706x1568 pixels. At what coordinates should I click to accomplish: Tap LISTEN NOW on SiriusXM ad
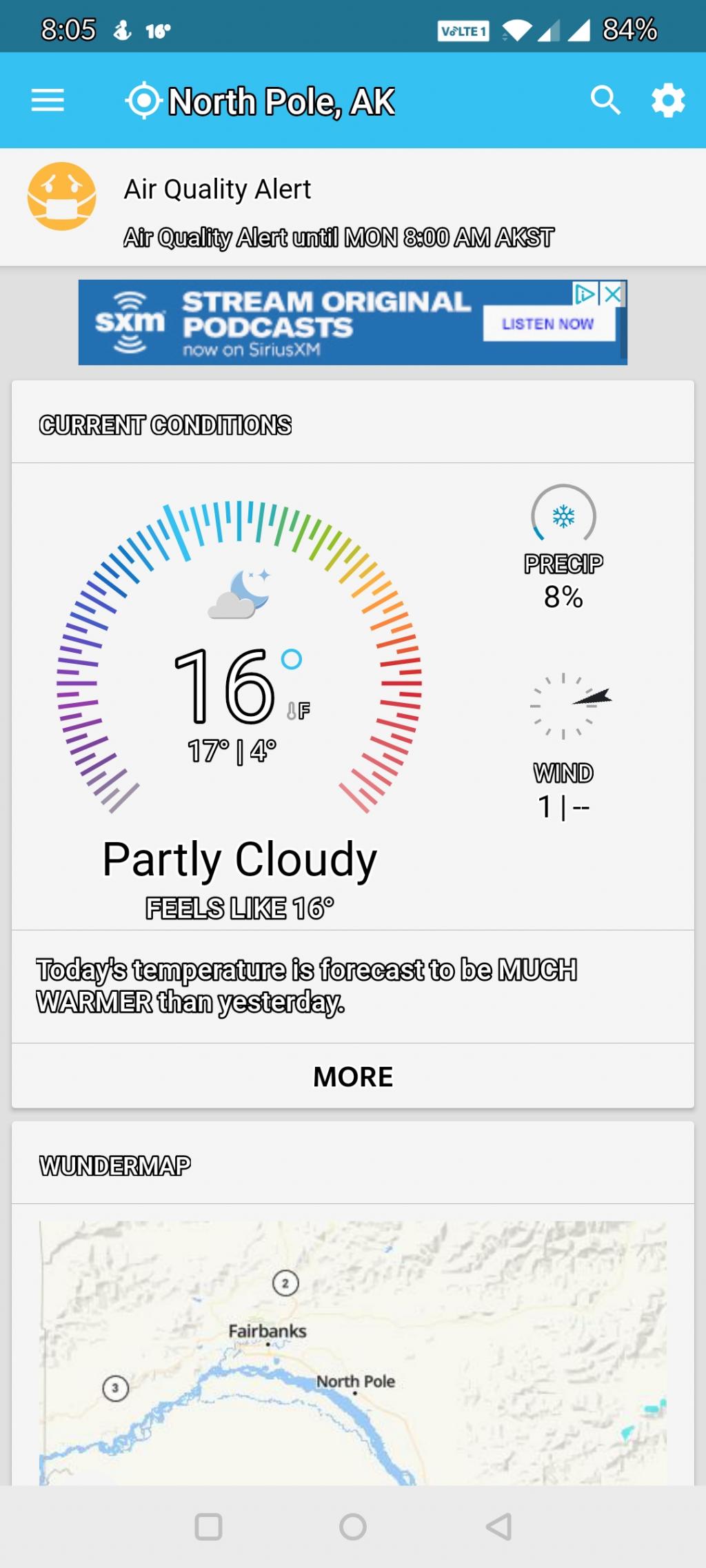click(x=548, y=324)
